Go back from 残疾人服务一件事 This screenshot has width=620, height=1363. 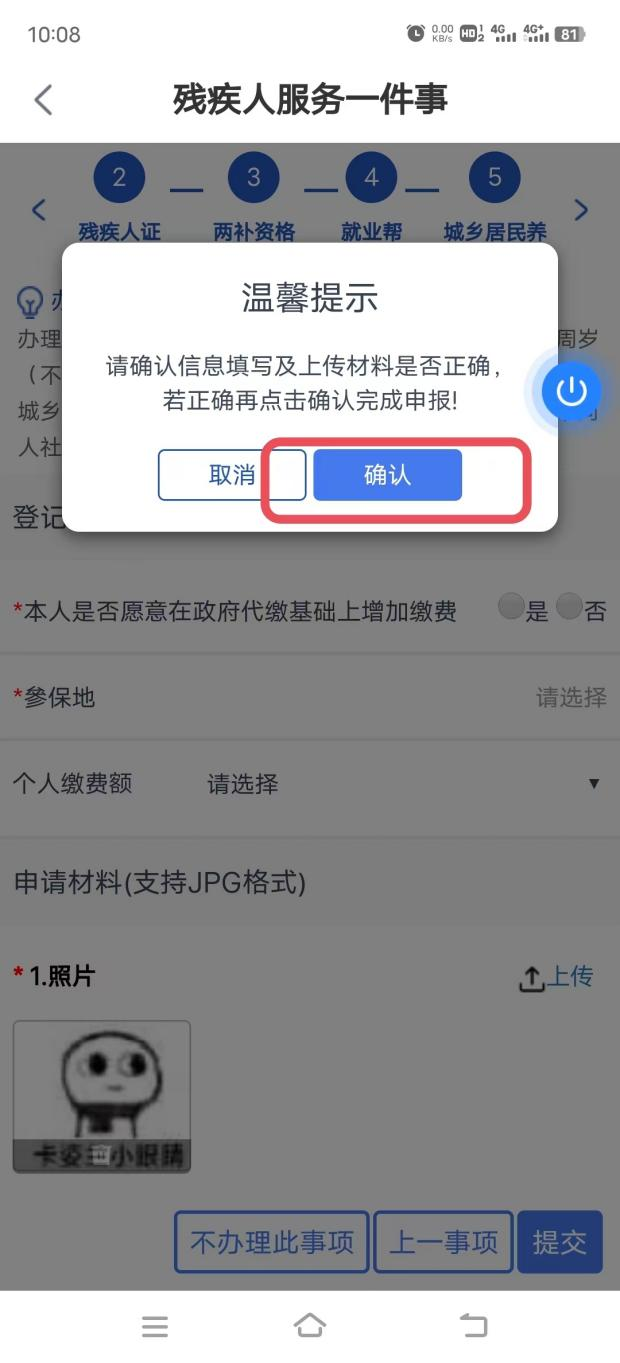pyautogui.click(x=43, y=100)
